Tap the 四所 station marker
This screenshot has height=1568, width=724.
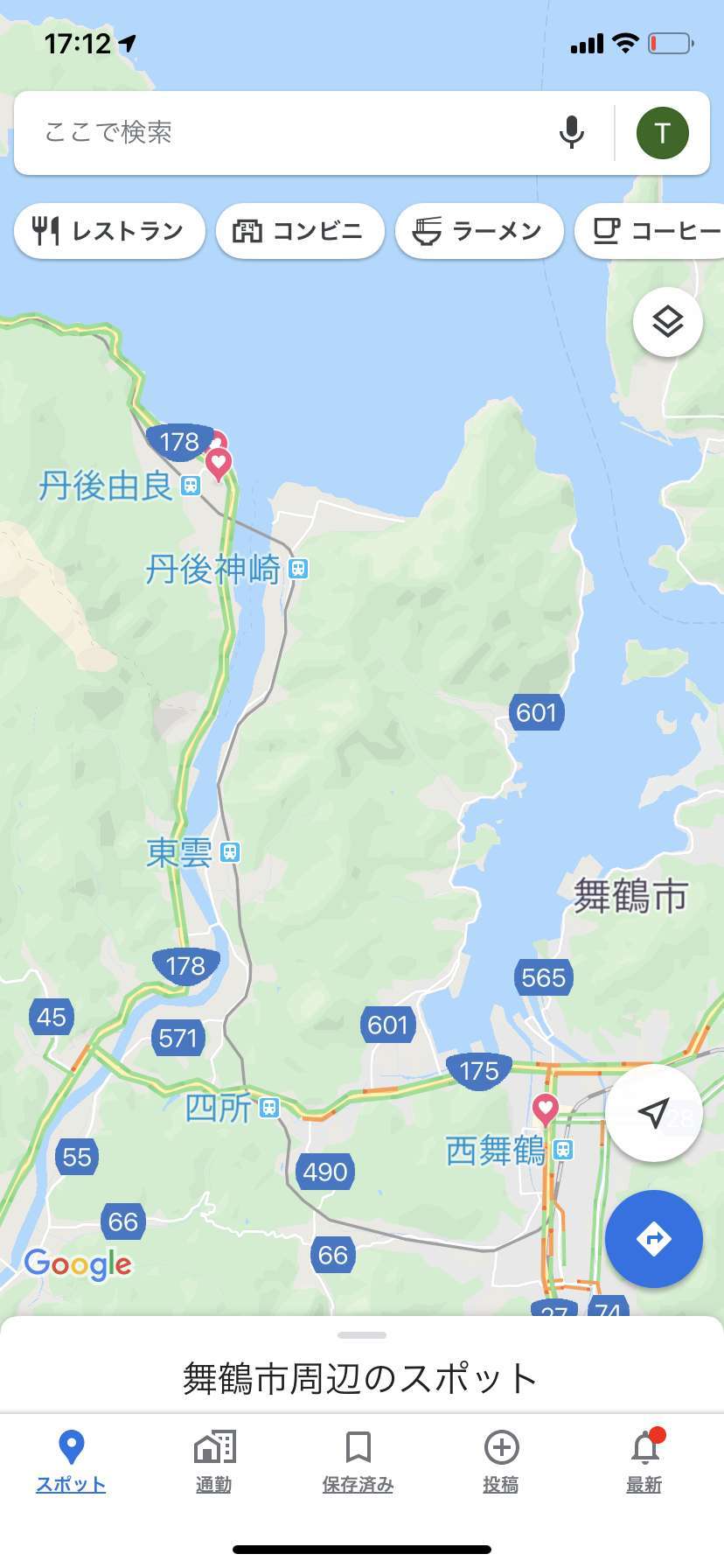(x=268, y=1108)
